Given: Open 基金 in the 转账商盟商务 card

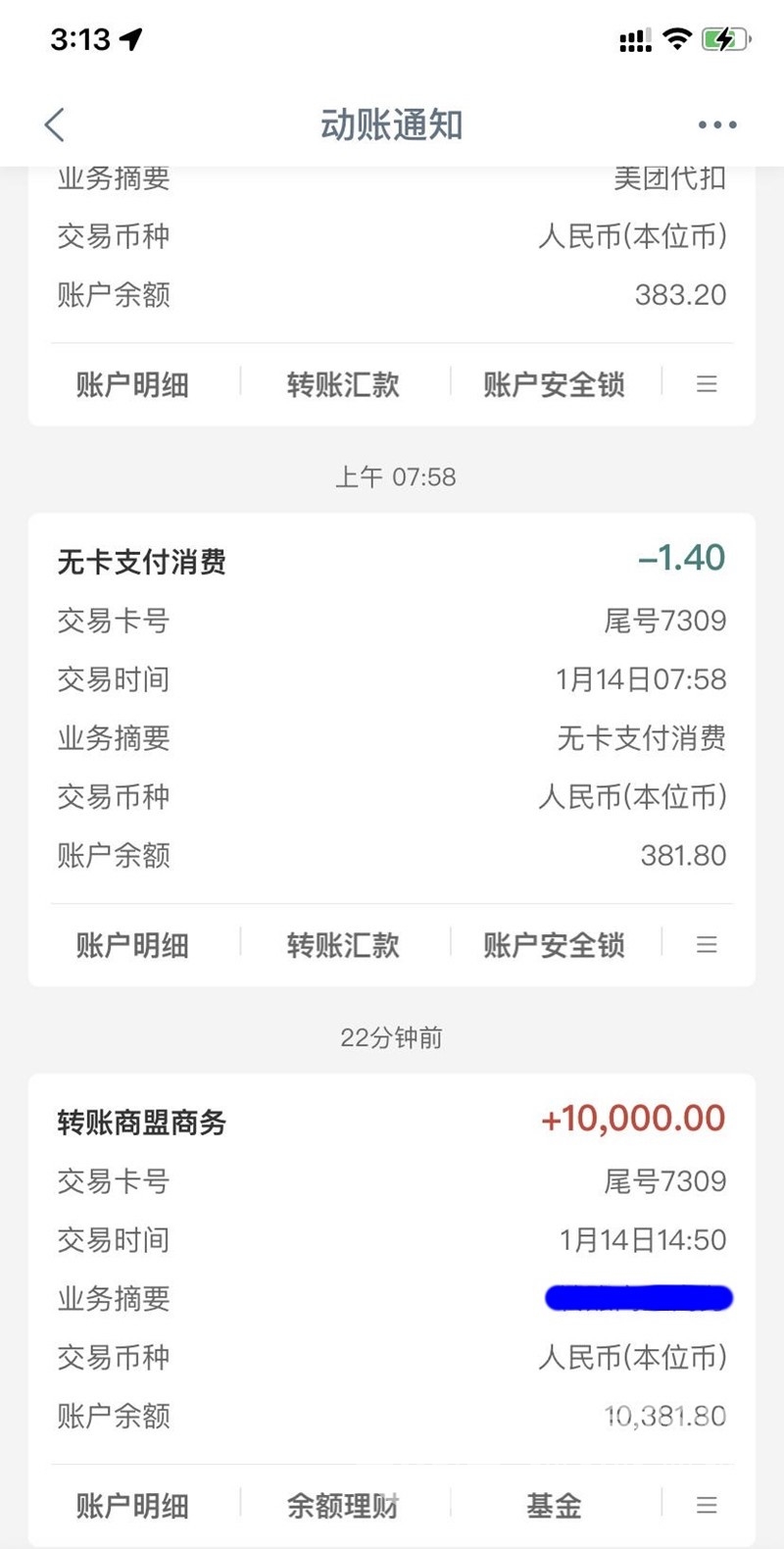Looking at the screenshot, I should 554,1506.
